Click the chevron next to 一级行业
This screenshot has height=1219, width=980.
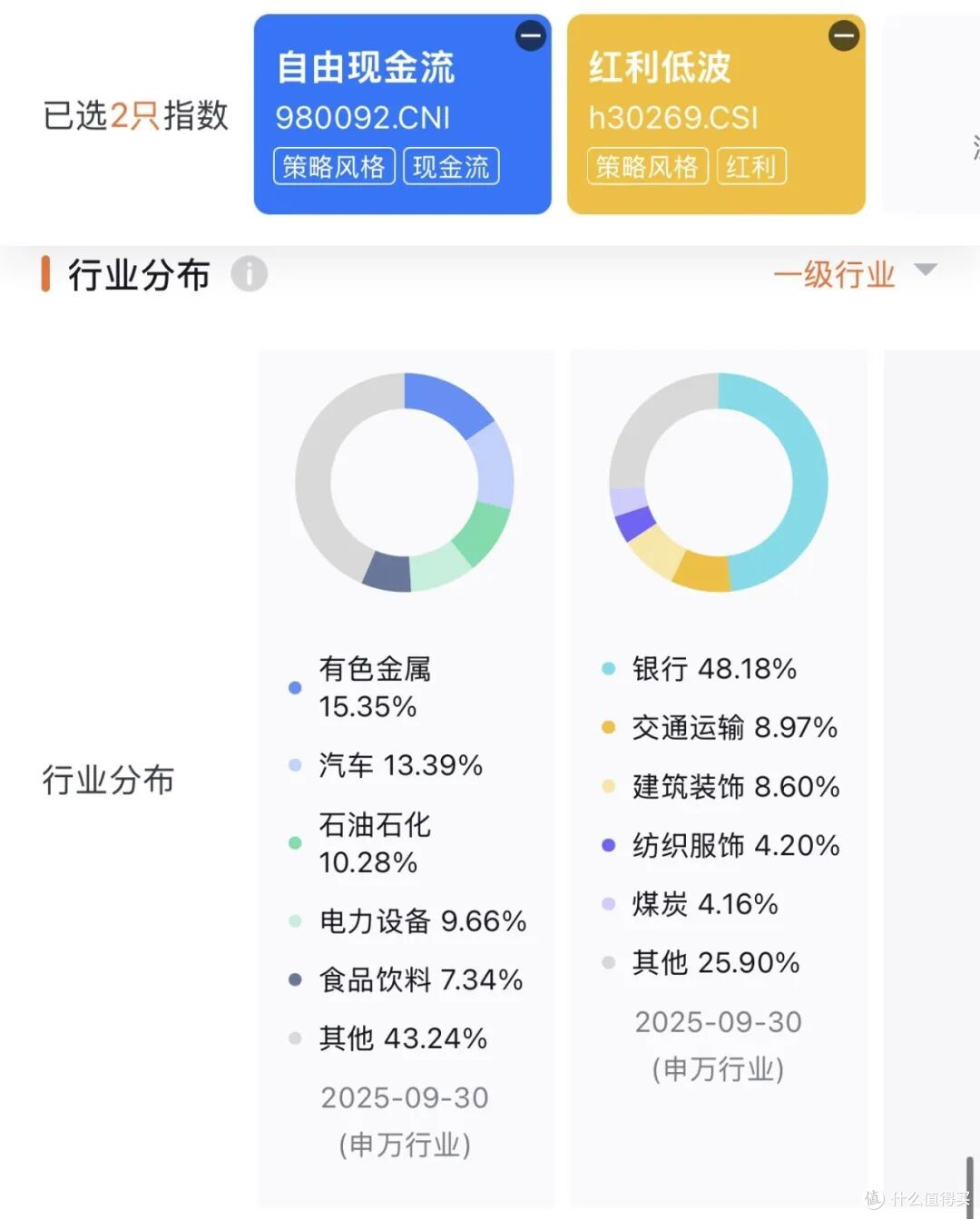point(926,270)
